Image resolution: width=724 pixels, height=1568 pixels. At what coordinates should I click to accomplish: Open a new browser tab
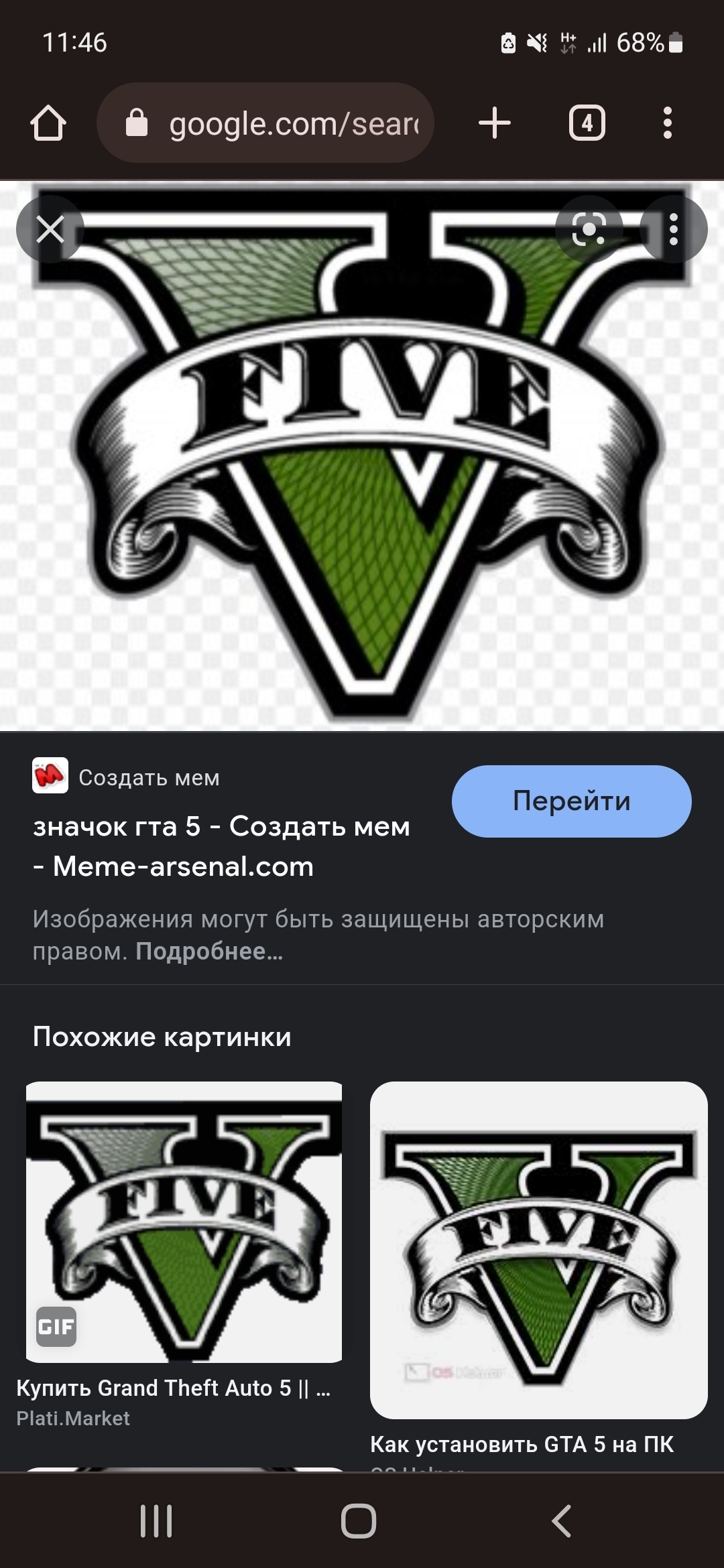495,123
